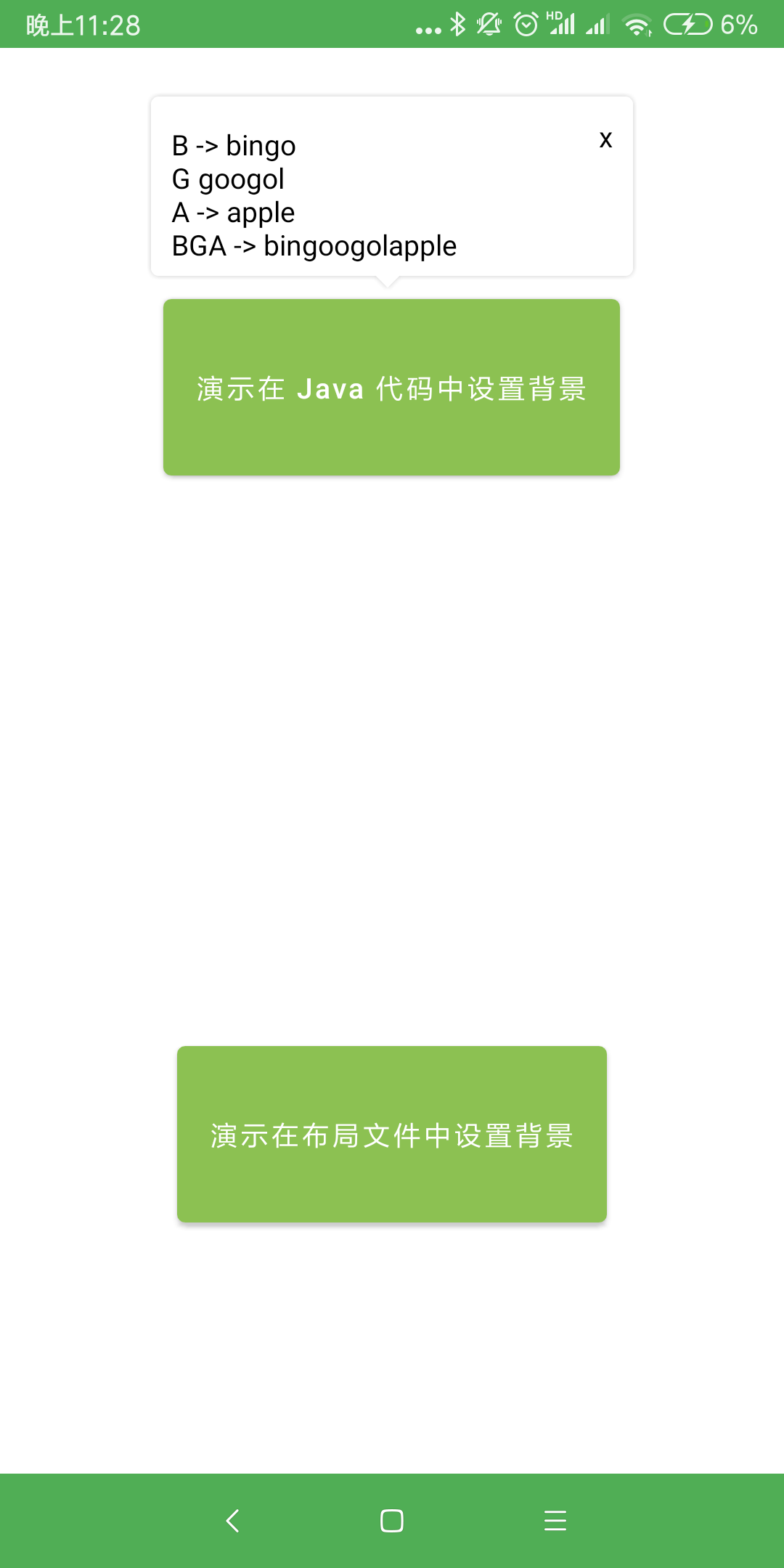Image resolution: width=784 pixels, height=1568 pixels.
Task: Tap the line 'G googol' in tooltip
Action: pos(227,179)
